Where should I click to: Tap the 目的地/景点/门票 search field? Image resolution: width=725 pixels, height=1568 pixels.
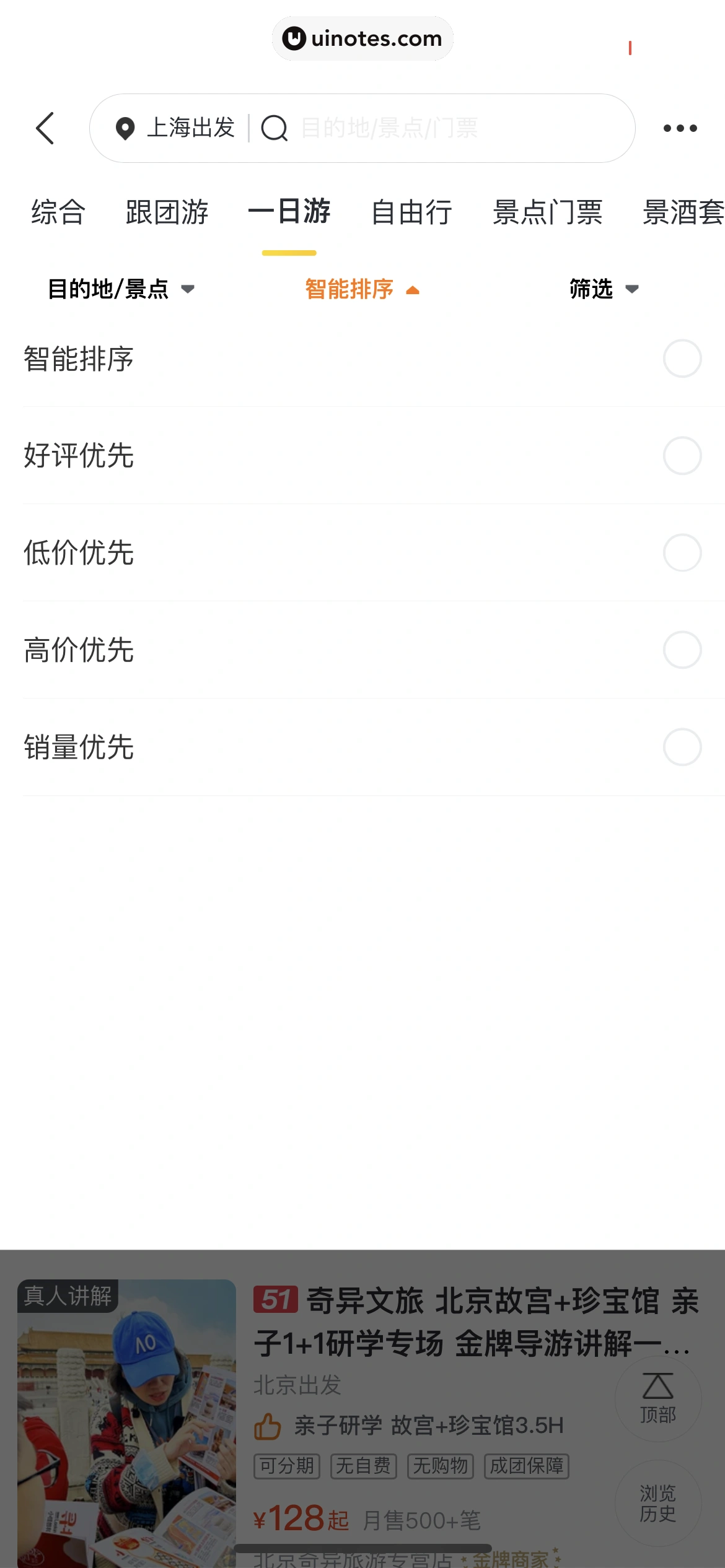click(x=434, y=128)
